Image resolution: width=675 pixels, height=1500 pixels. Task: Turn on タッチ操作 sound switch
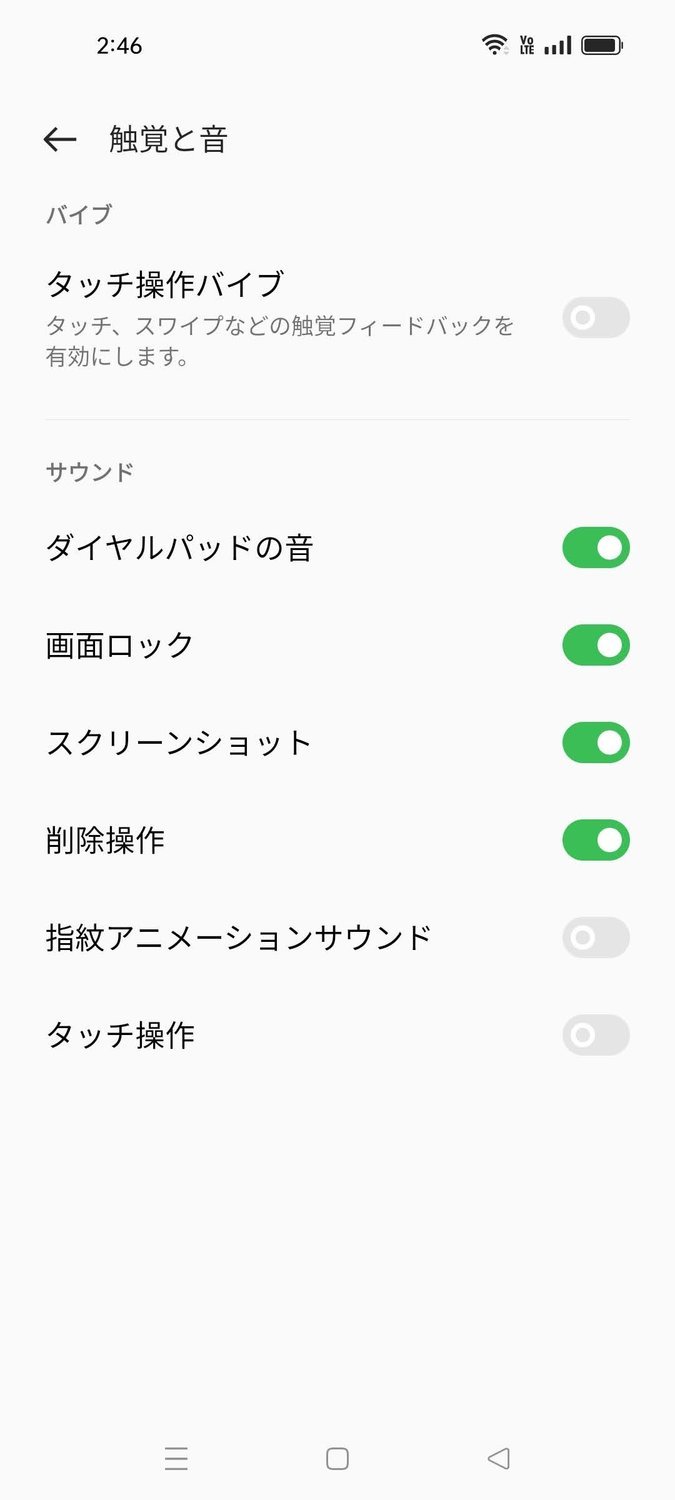[x=596, y=1035]
